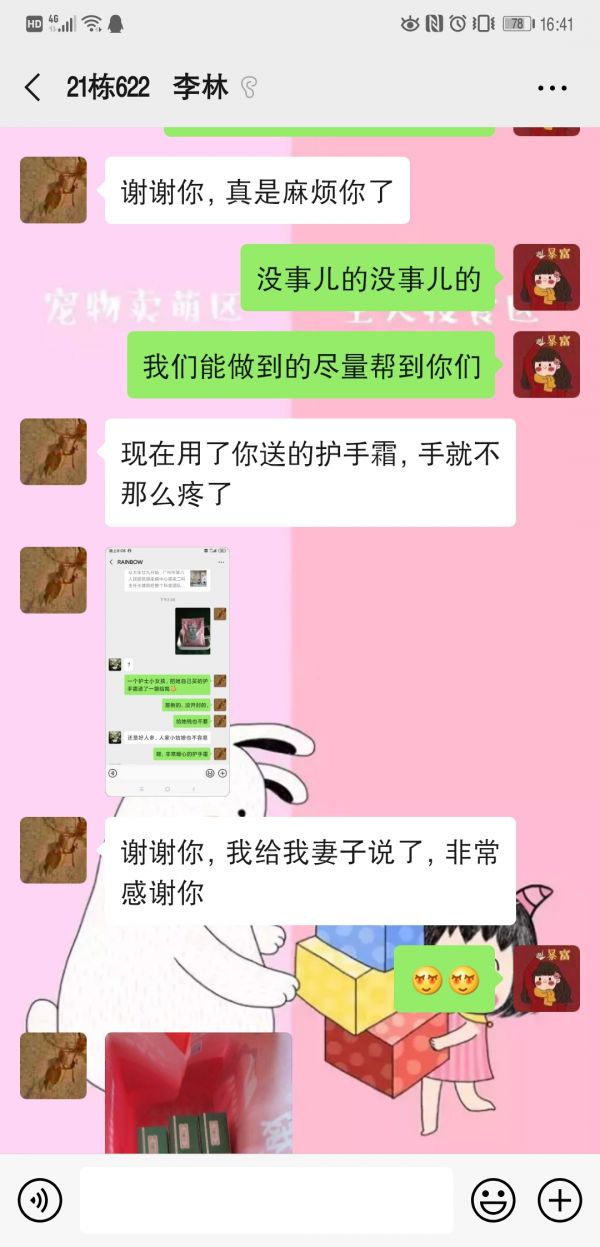Switch to voice message input
Viewport: 600px width, 1247px height.
[40, 1199]
